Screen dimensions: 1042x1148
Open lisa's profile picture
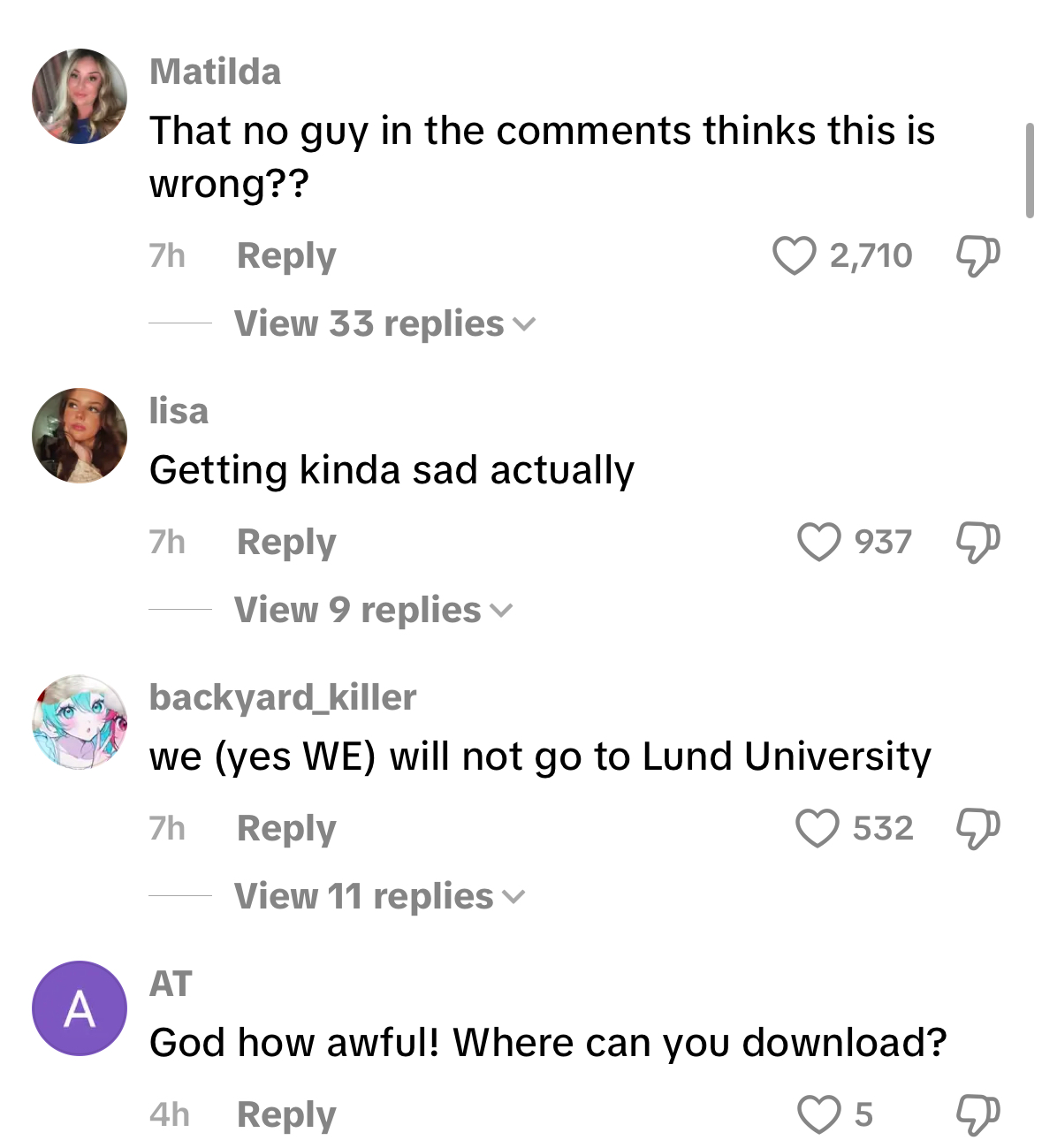click(80, 436)
